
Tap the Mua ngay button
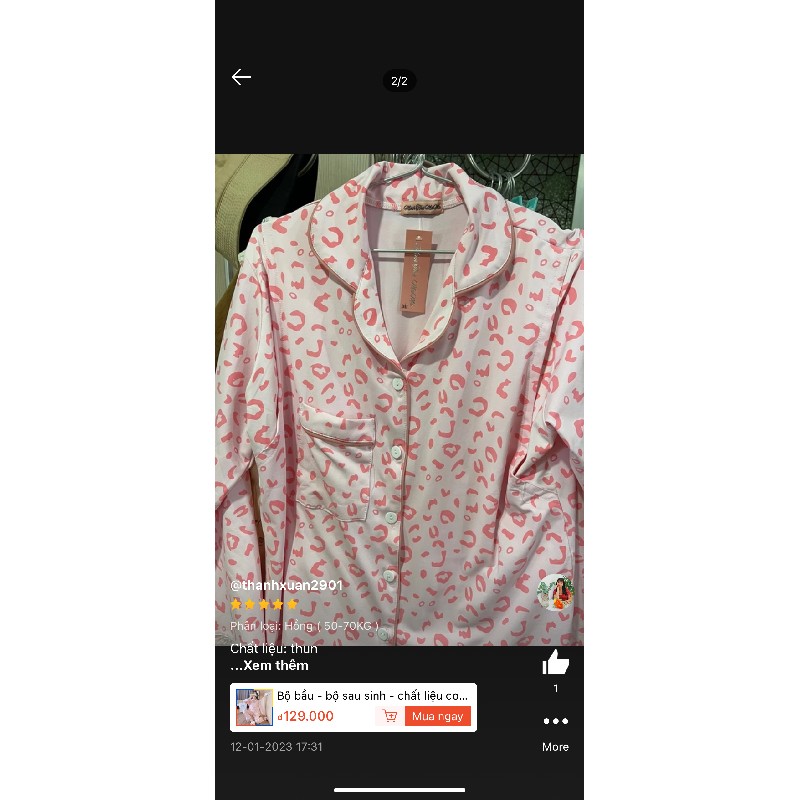pyautogui.click(x=437, y=716)
